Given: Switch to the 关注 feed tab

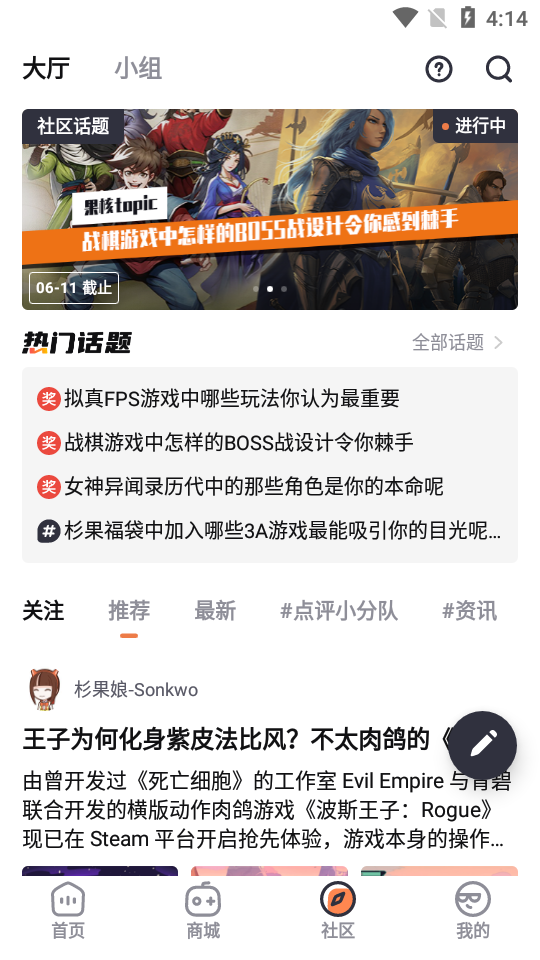Looking at the screenshot, I should [43, 610].
